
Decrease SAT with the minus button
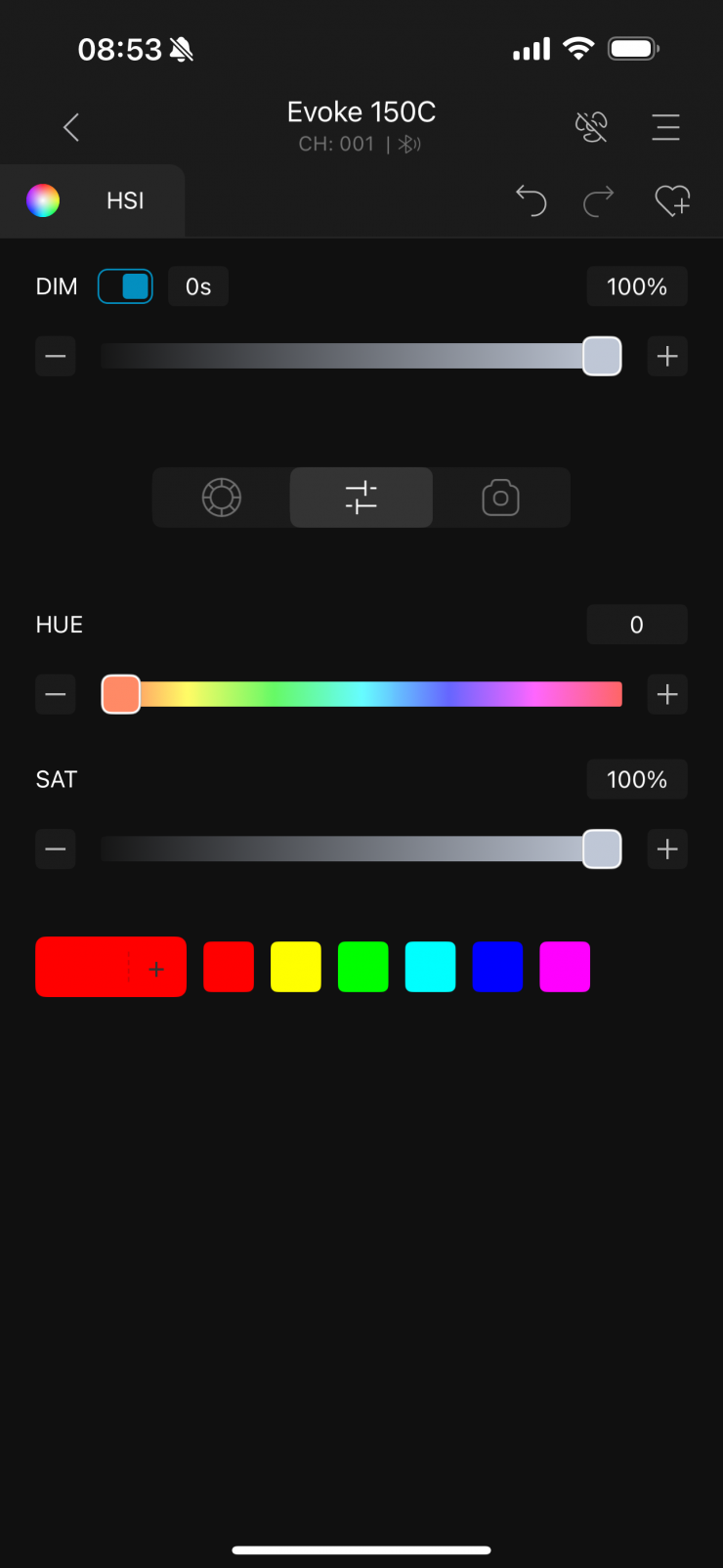56,849
